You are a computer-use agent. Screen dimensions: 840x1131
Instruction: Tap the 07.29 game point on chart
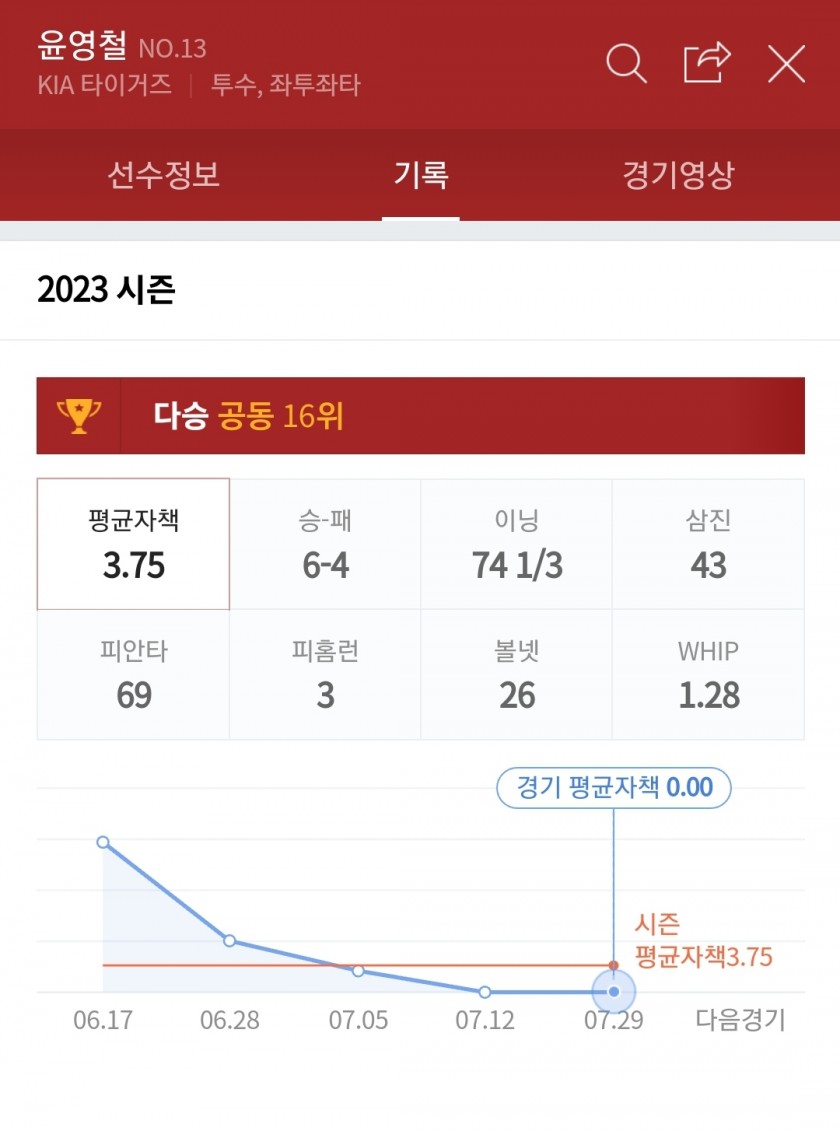click(614, 992)
